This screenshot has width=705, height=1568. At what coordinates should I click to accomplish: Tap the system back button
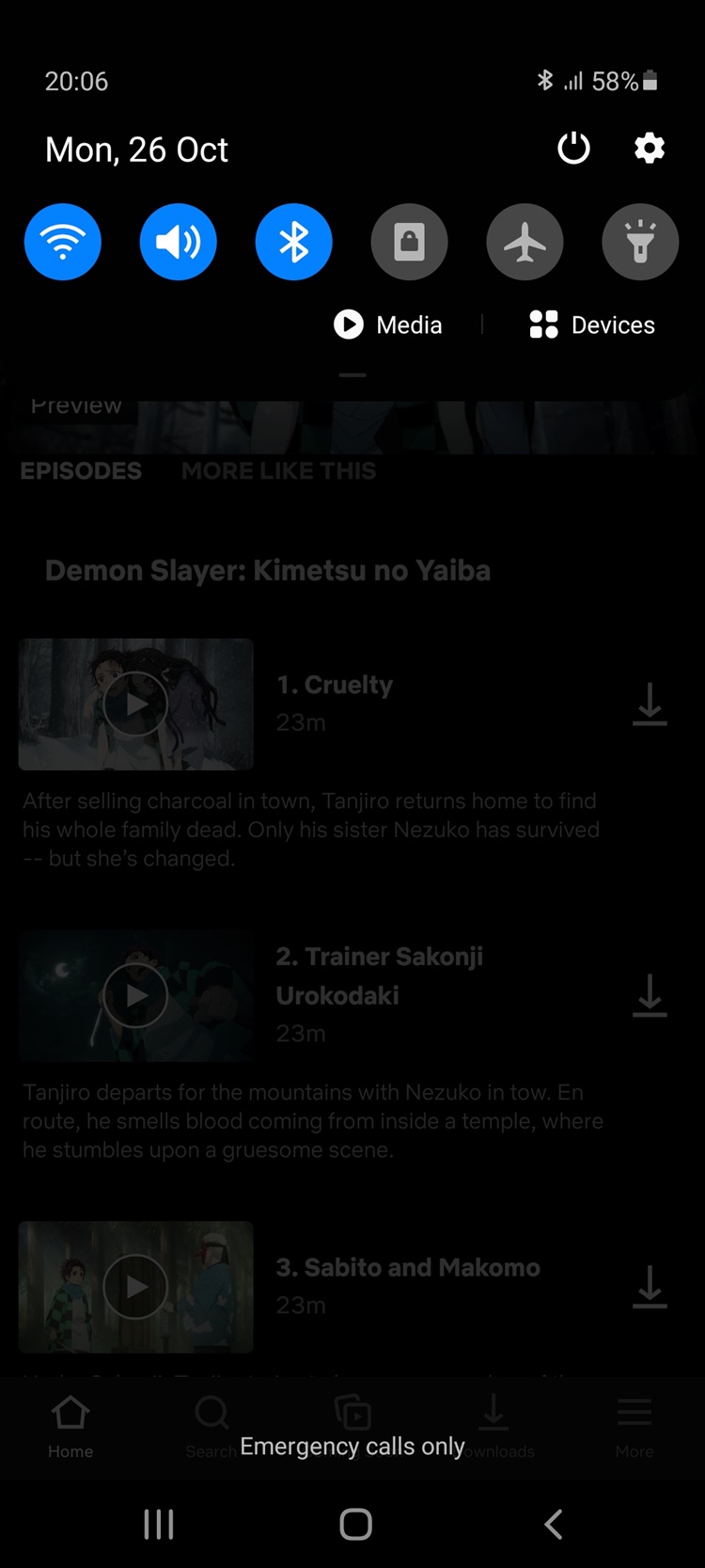tap(554, 1524)
